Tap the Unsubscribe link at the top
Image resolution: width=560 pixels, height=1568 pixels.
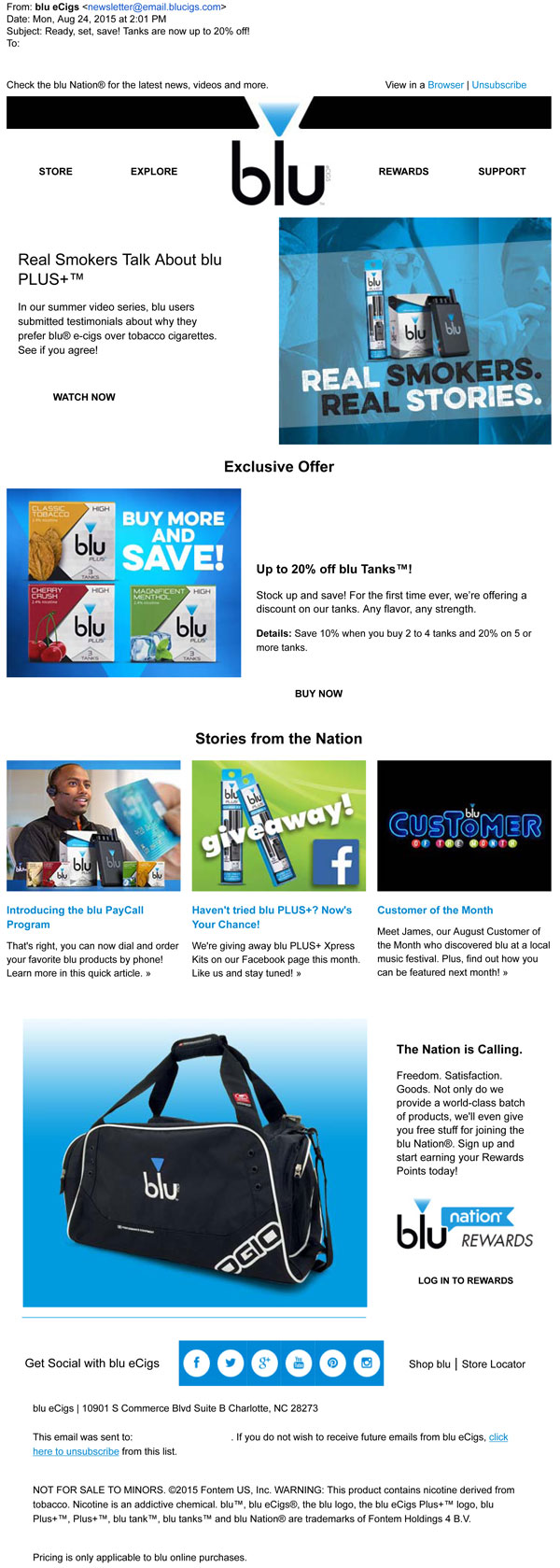point(498,85)
